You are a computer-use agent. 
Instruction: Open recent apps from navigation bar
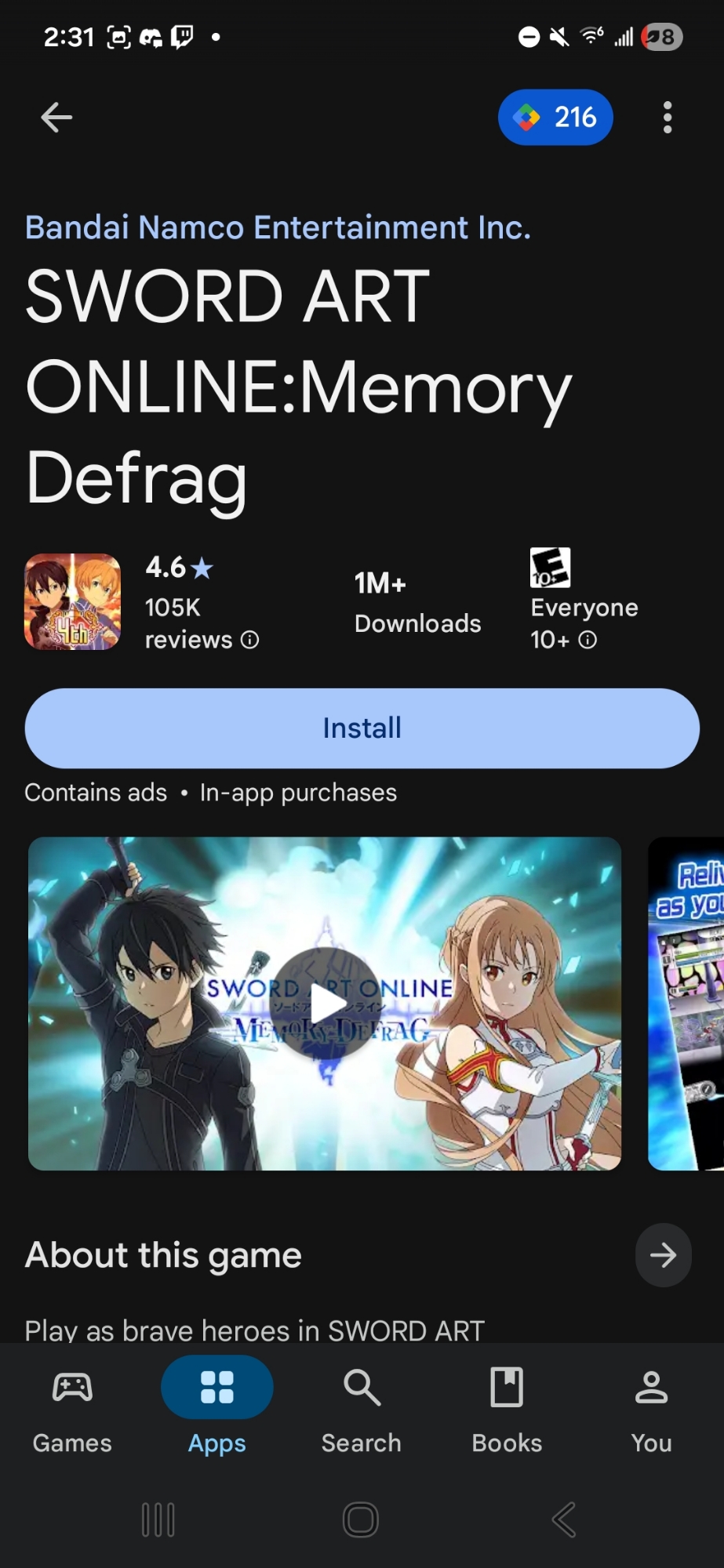click(x=158, y=1519)
